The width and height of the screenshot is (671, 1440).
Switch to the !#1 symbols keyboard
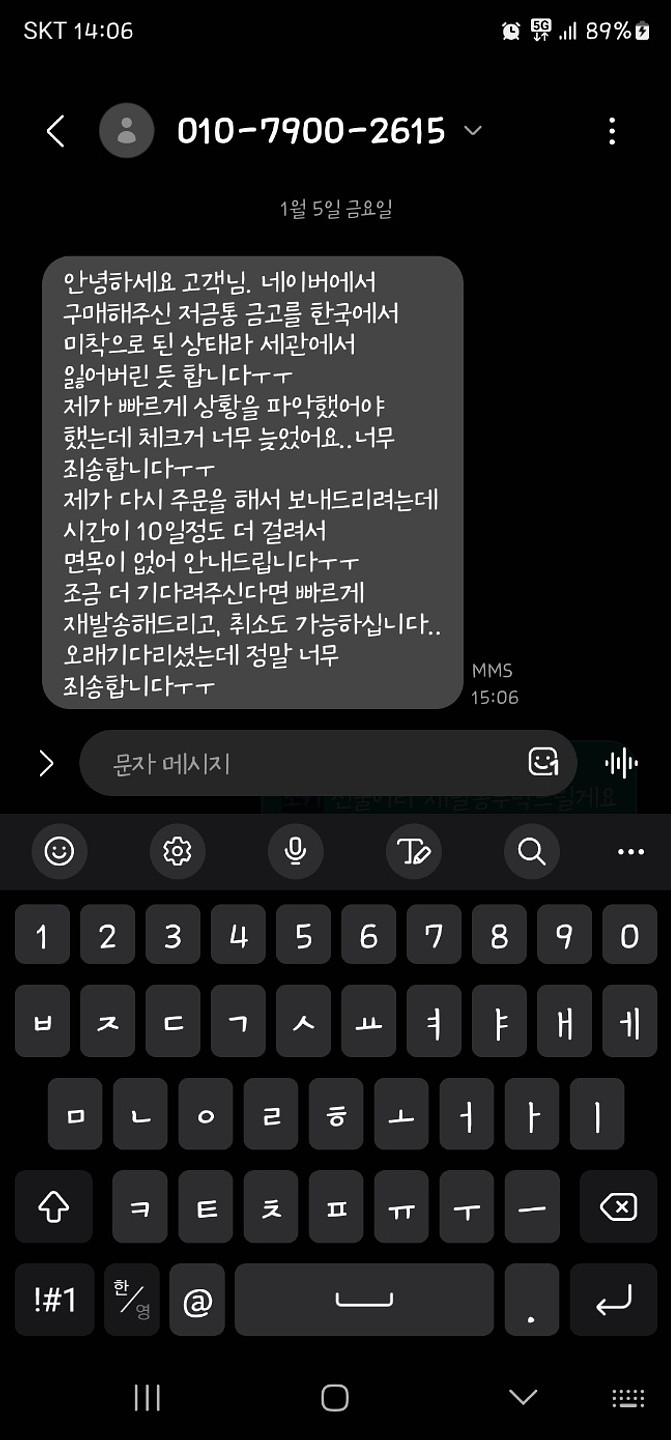coord(55,1299)
